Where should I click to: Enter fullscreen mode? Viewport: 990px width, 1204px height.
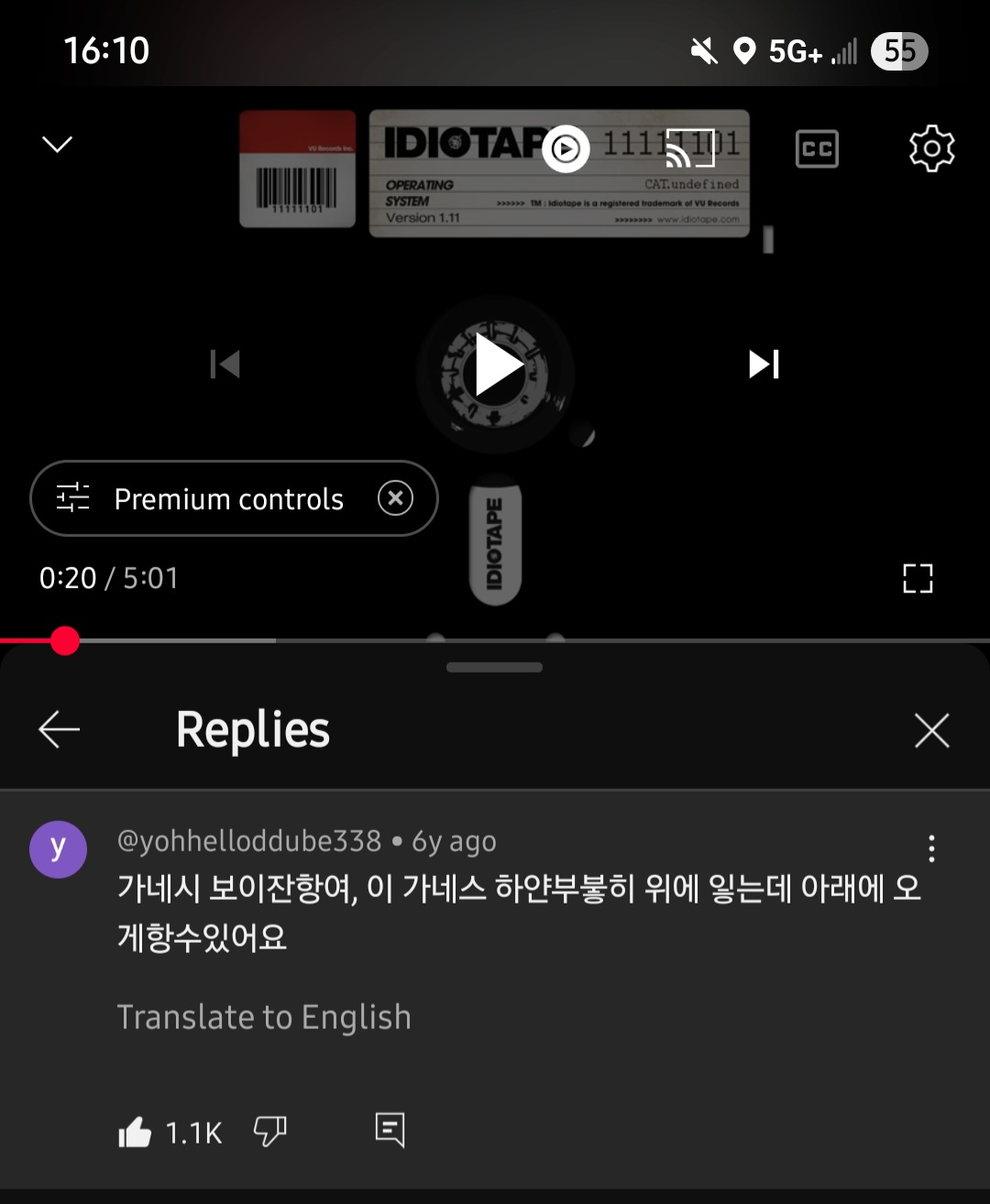click(918, 578)
